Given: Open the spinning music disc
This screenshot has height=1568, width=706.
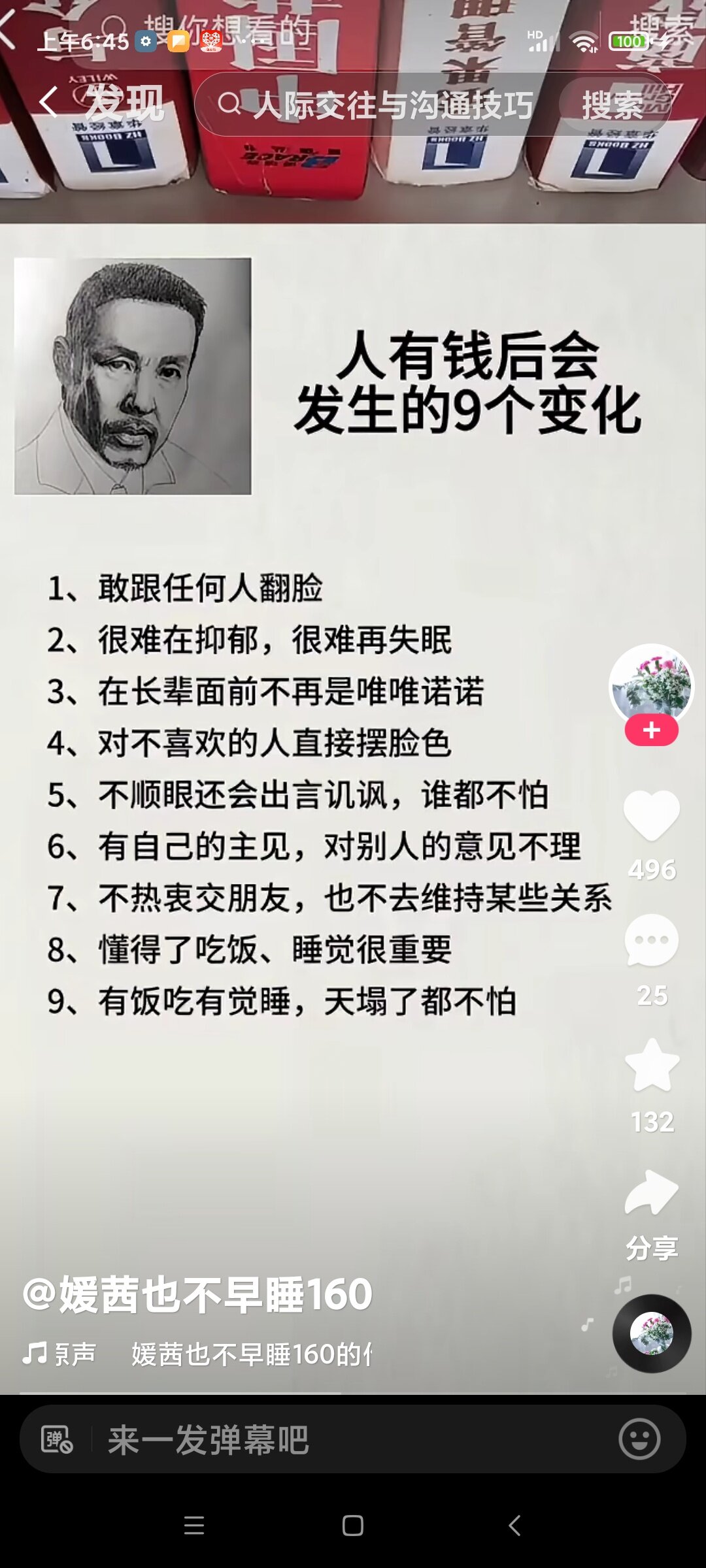Looking at the screenshot, I should coord(652,1333).
